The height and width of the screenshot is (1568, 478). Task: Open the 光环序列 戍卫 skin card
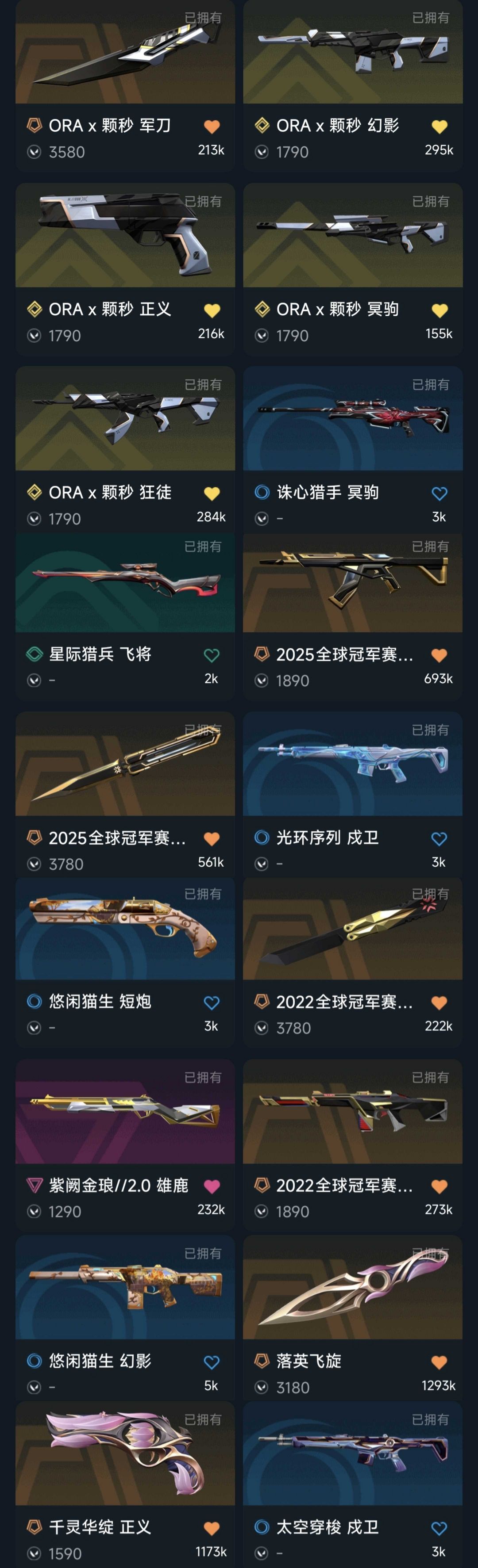pos(353,794)
